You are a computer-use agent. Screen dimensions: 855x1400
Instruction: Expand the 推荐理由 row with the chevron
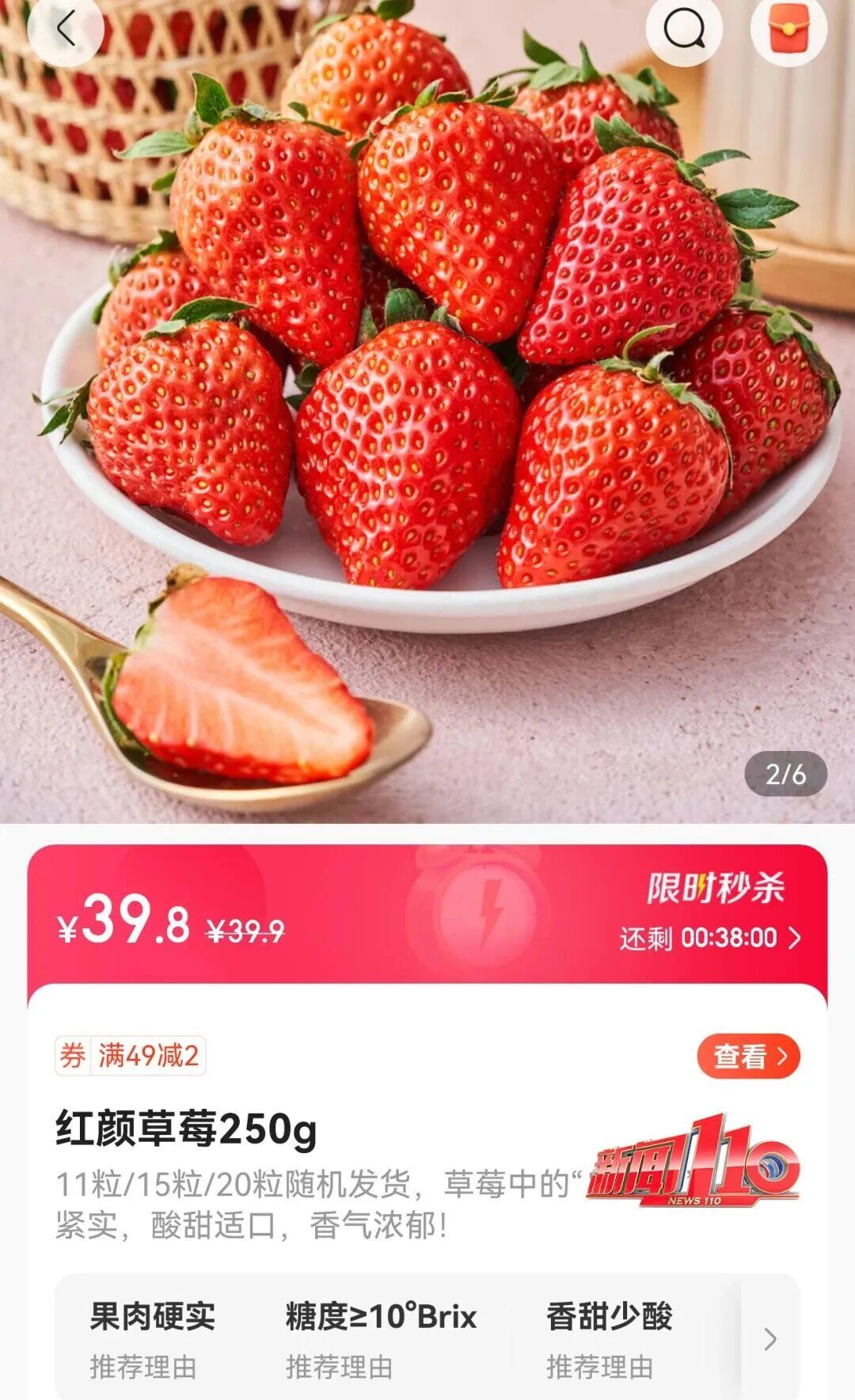click(x=769, y=1339)
